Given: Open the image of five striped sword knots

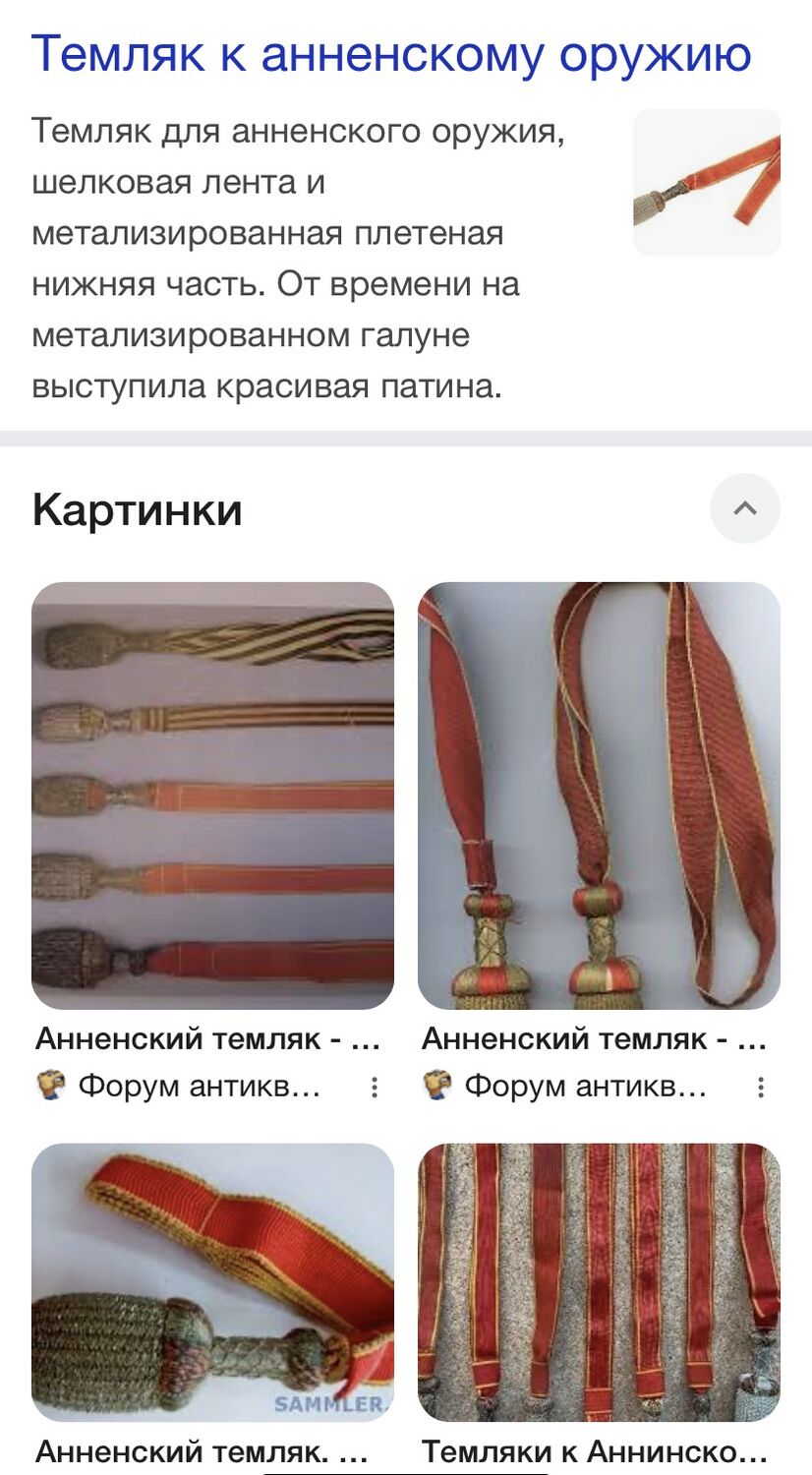Looking at the screenshot, I should click(212, 795).
